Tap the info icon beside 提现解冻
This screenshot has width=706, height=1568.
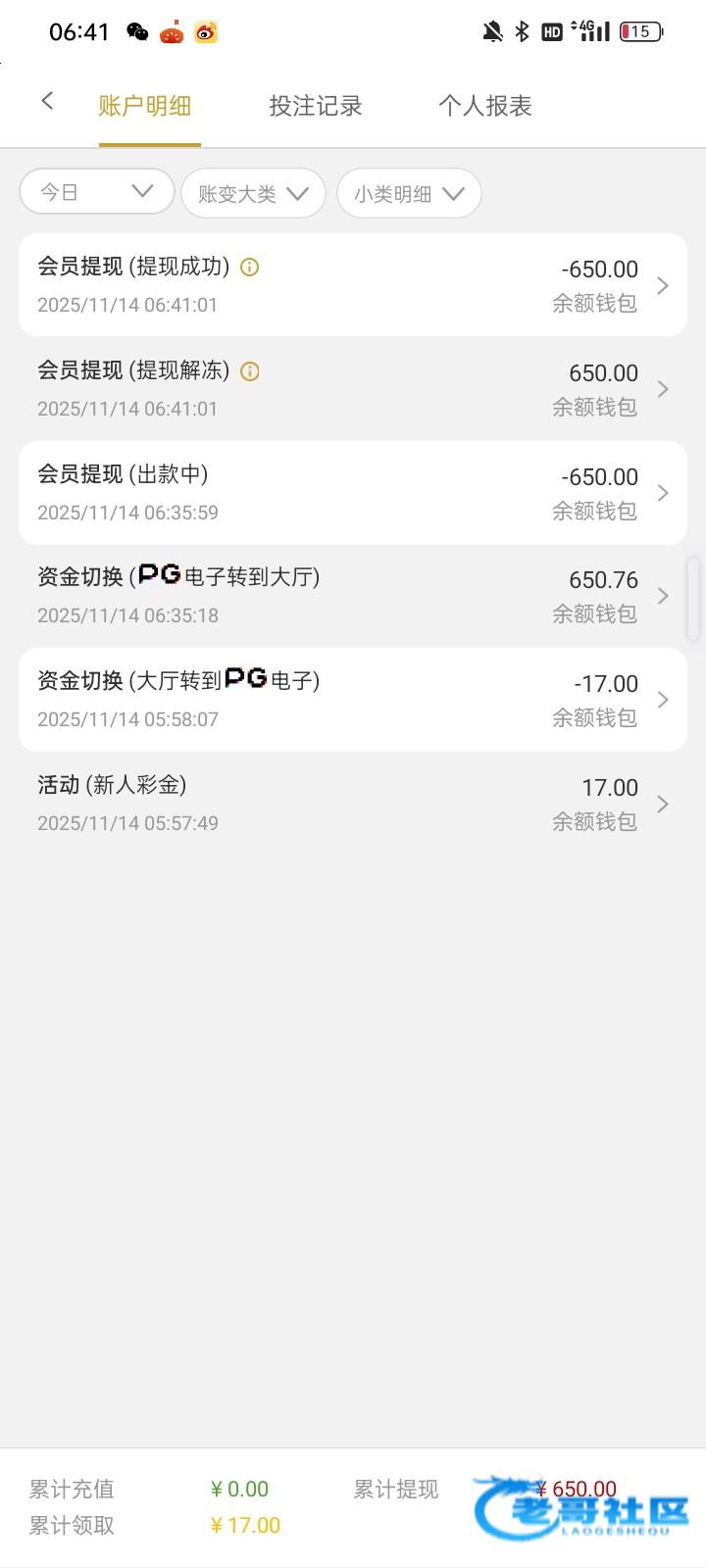pos(250,370)
